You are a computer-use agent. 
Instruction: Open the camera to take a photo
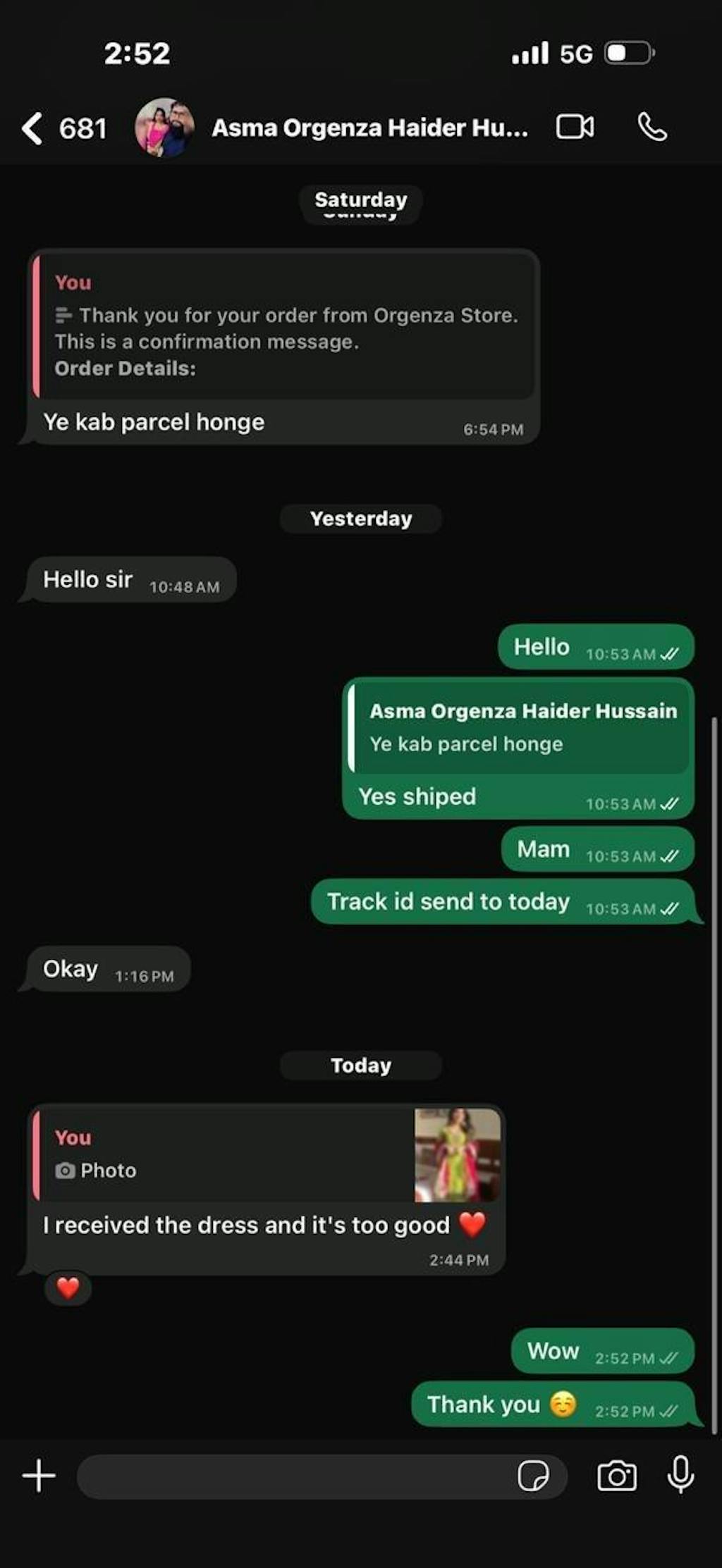pos(617,1476)
